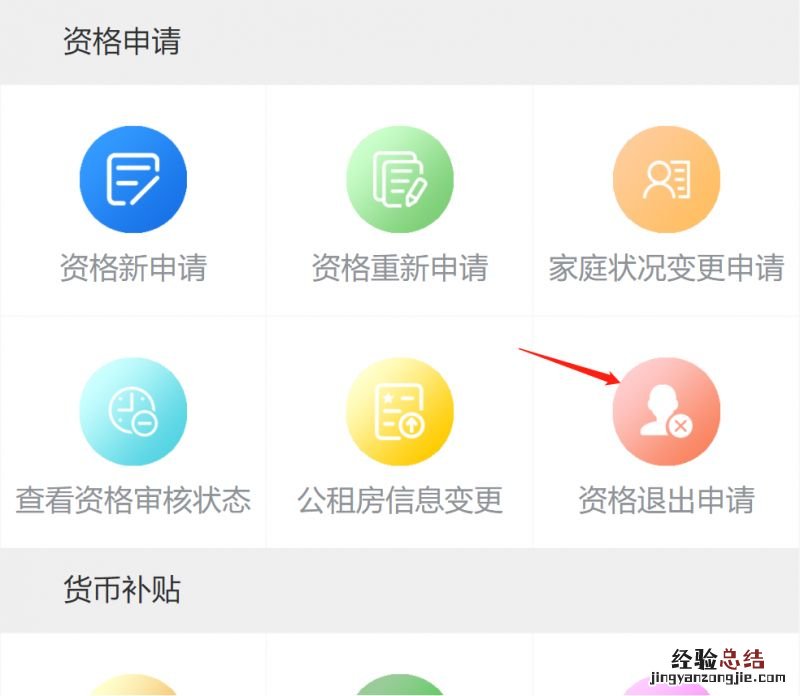
Task: Choose 公租房信息变更 to update rental housing info
Action: click(399, 412)
